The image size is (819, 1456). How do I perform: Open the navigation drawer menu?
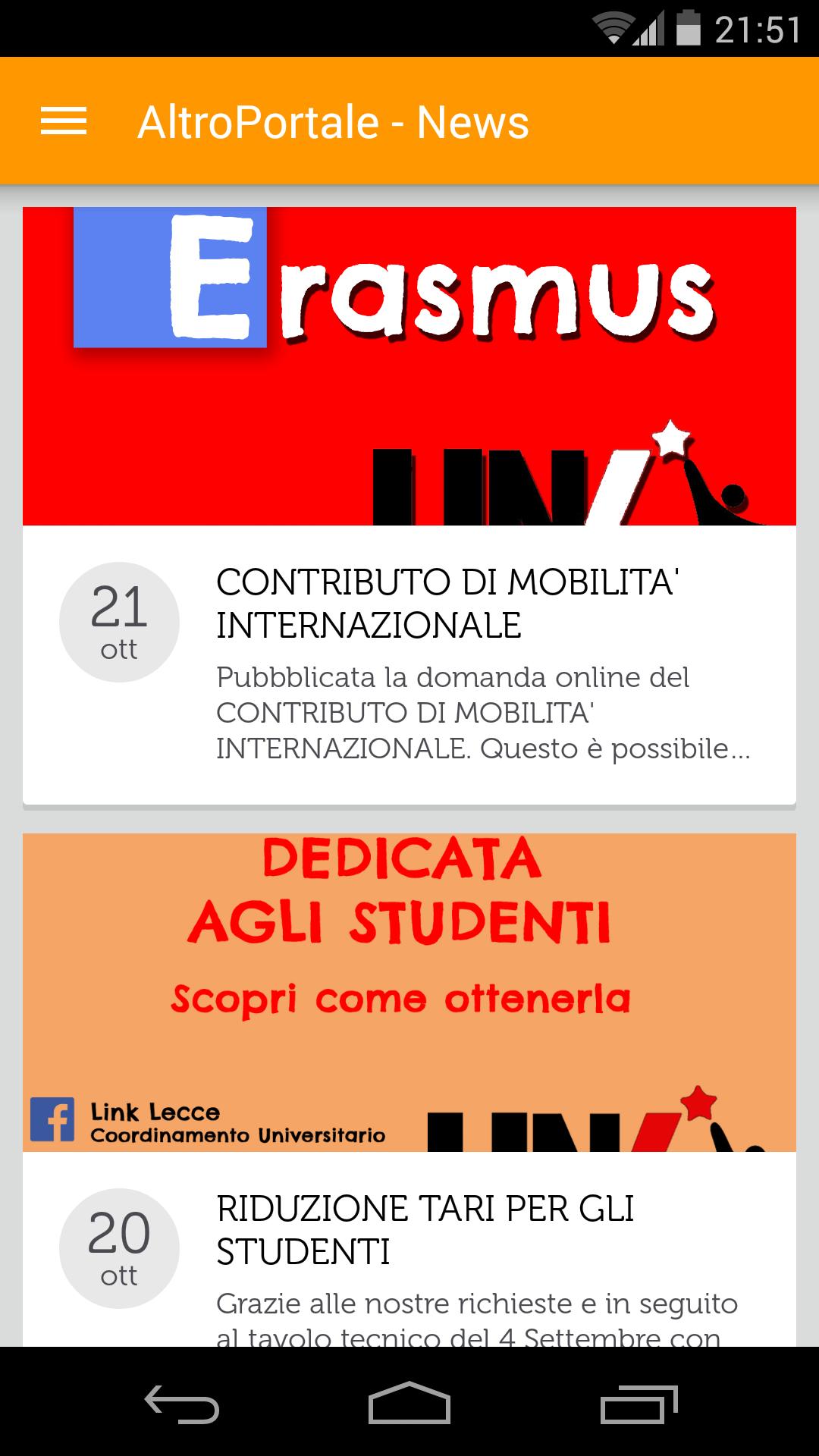[x=64, y=121]
